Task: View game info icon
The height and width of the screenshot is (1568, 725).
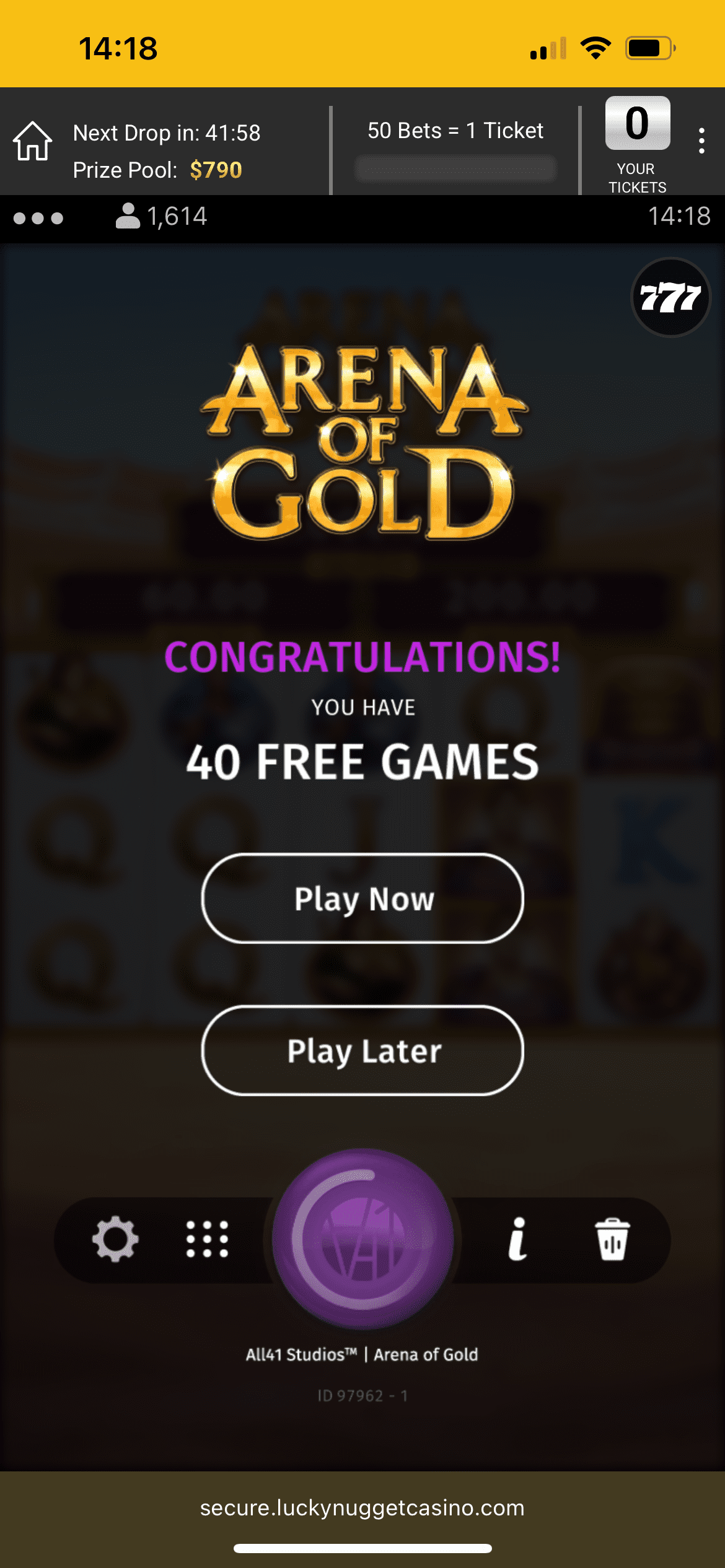Action: 517,1239
